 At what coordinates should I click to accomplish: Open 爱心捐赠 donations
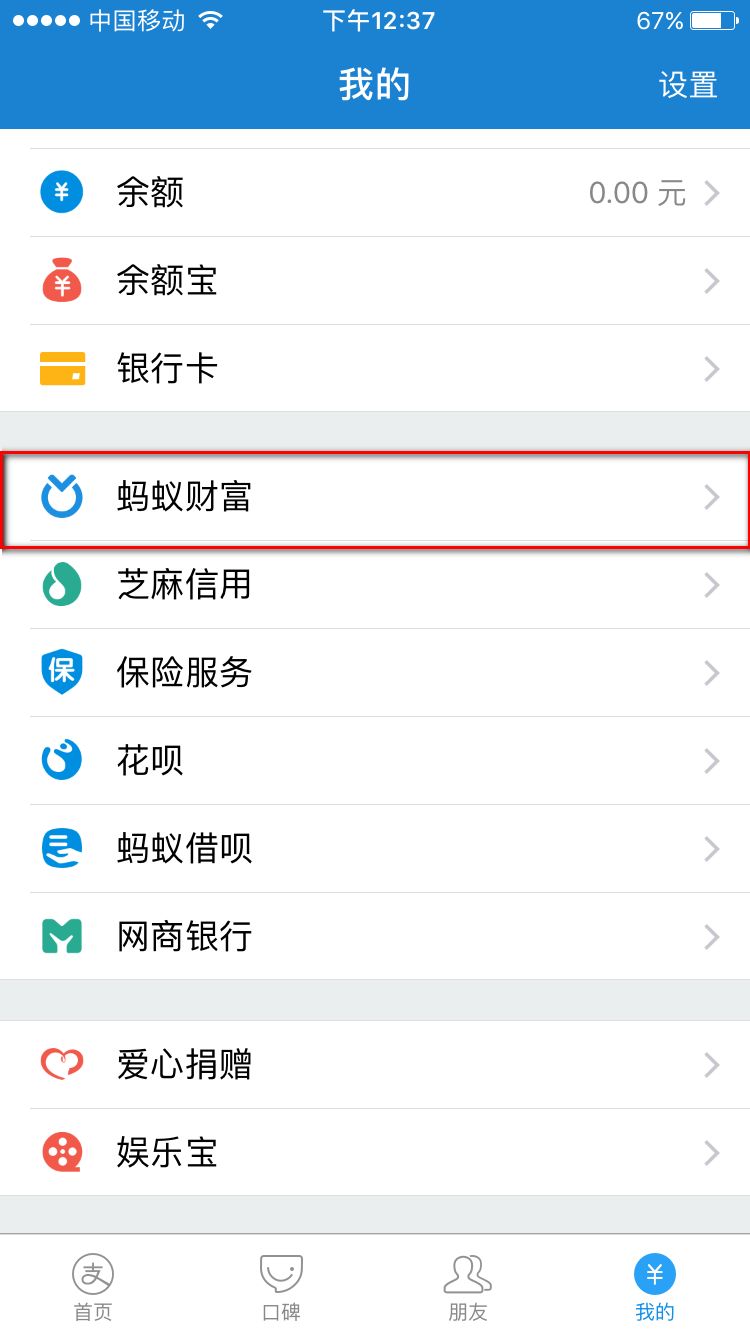point(375,1065)
